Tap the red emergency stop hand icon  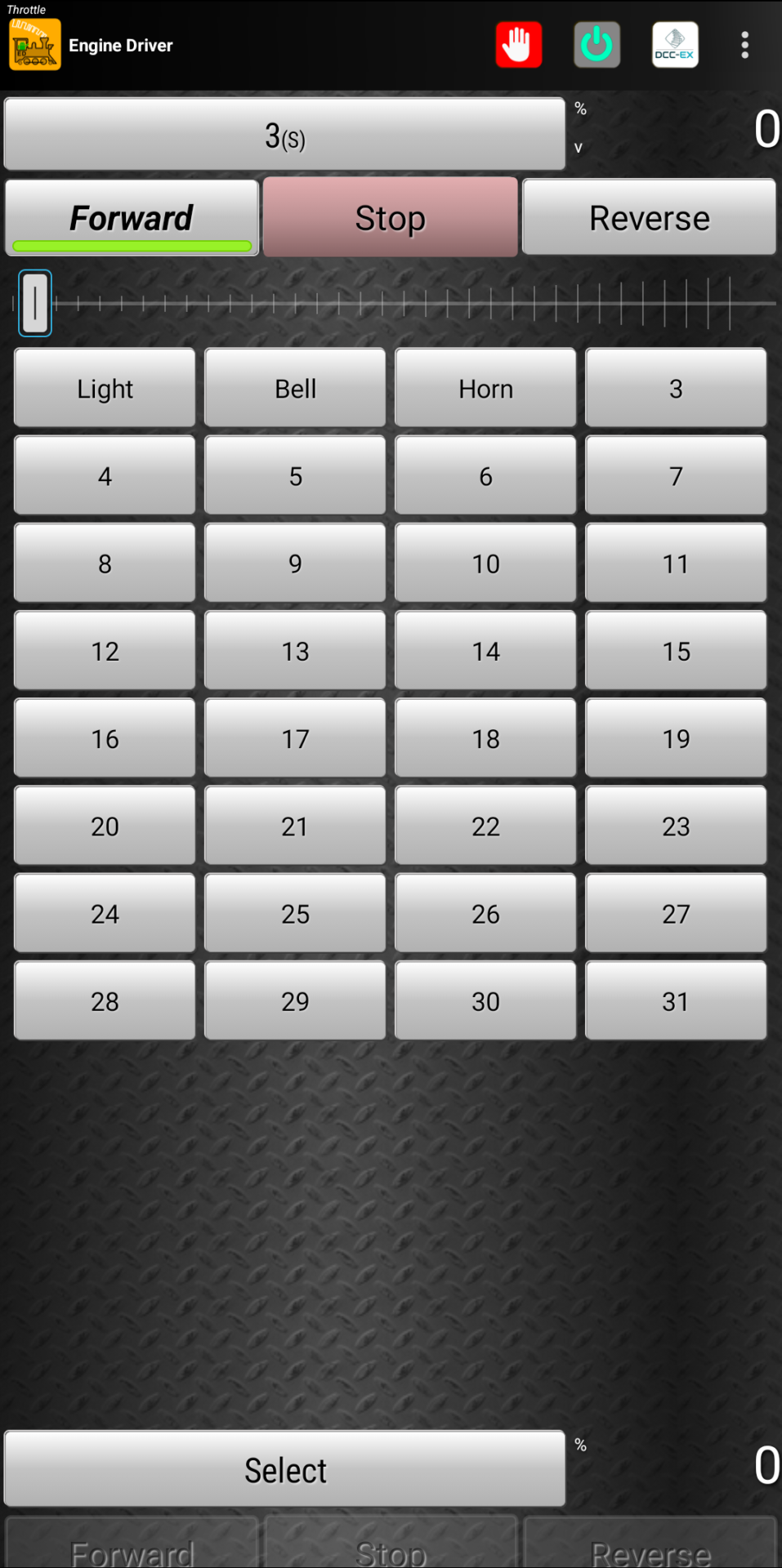(518, 45)
